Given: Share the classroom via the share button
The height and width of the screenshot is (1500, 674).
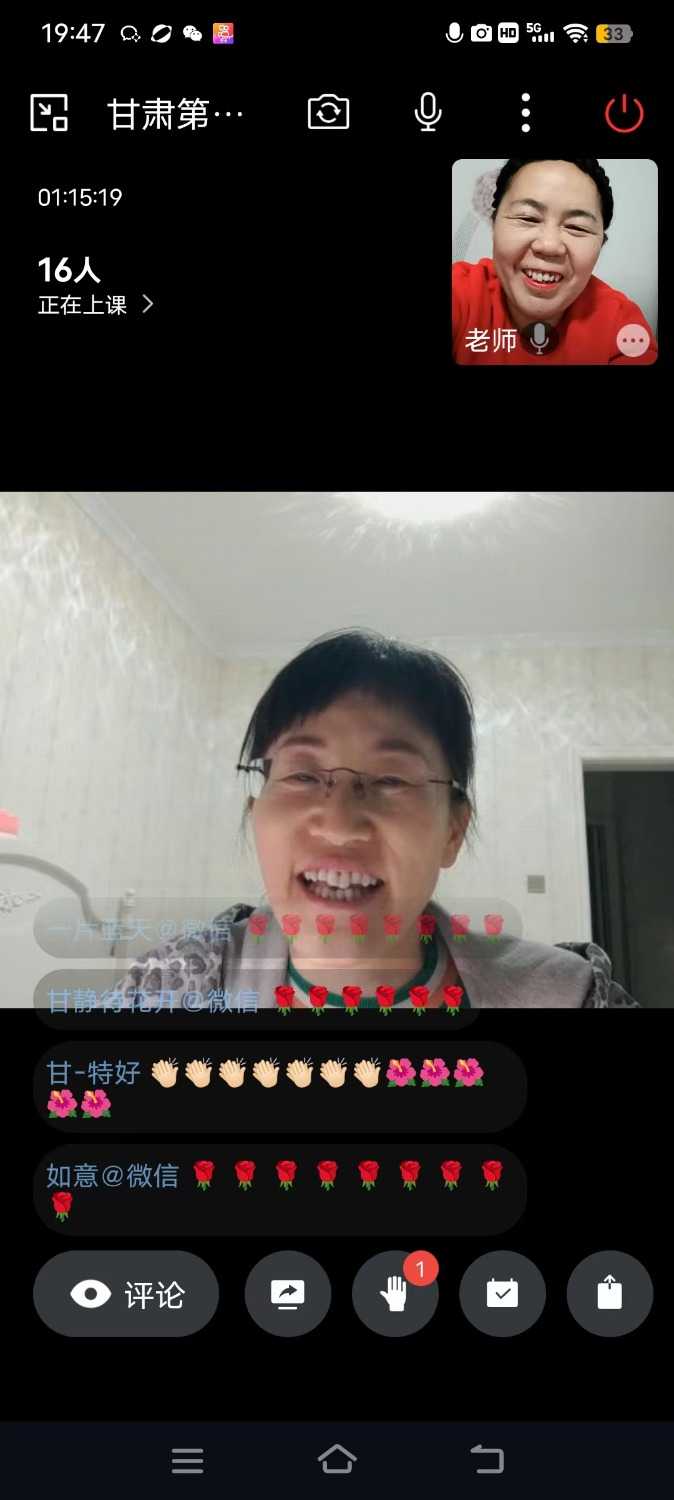Looking at the screenshot, I should 609,1294.
